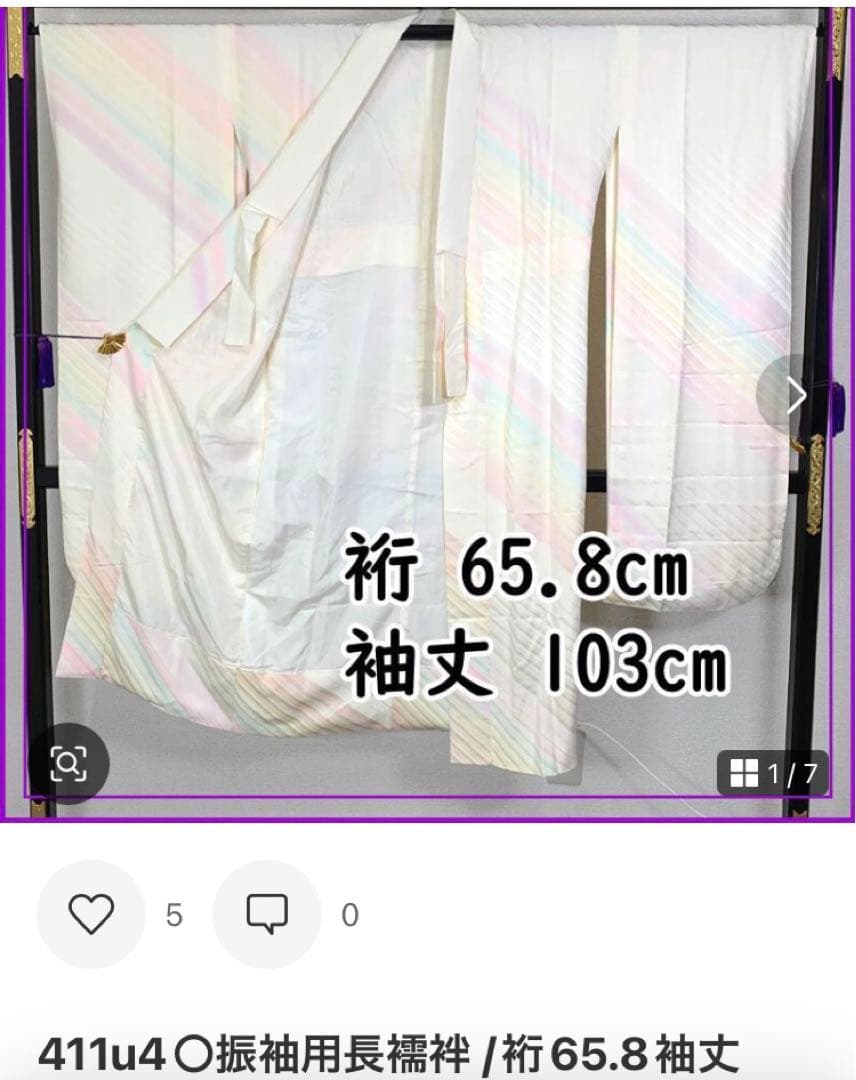Screen dimensions: 856x1080
Task: Open the comments on this listing
Action: (x=267, y=914)
